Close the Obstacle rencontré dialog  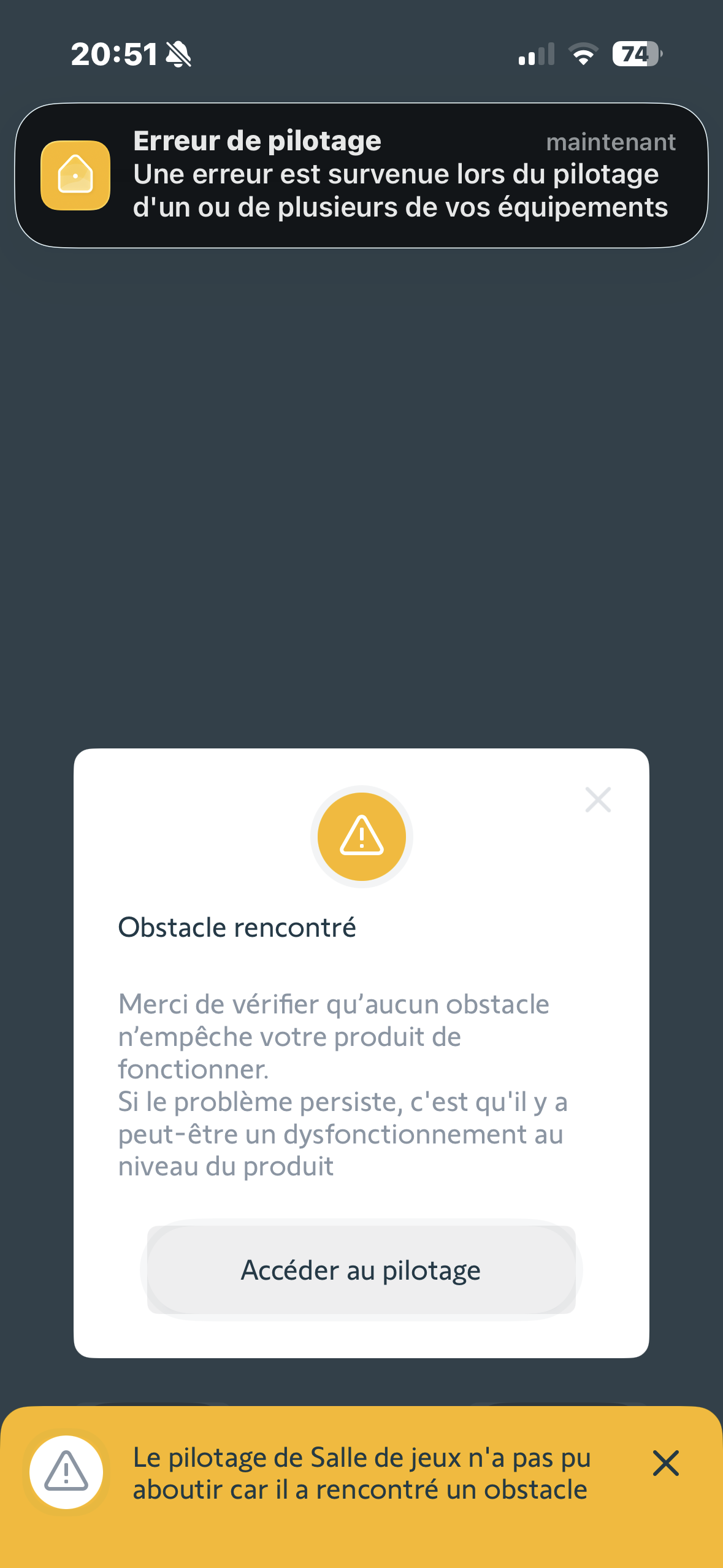(x=598, y=800)
